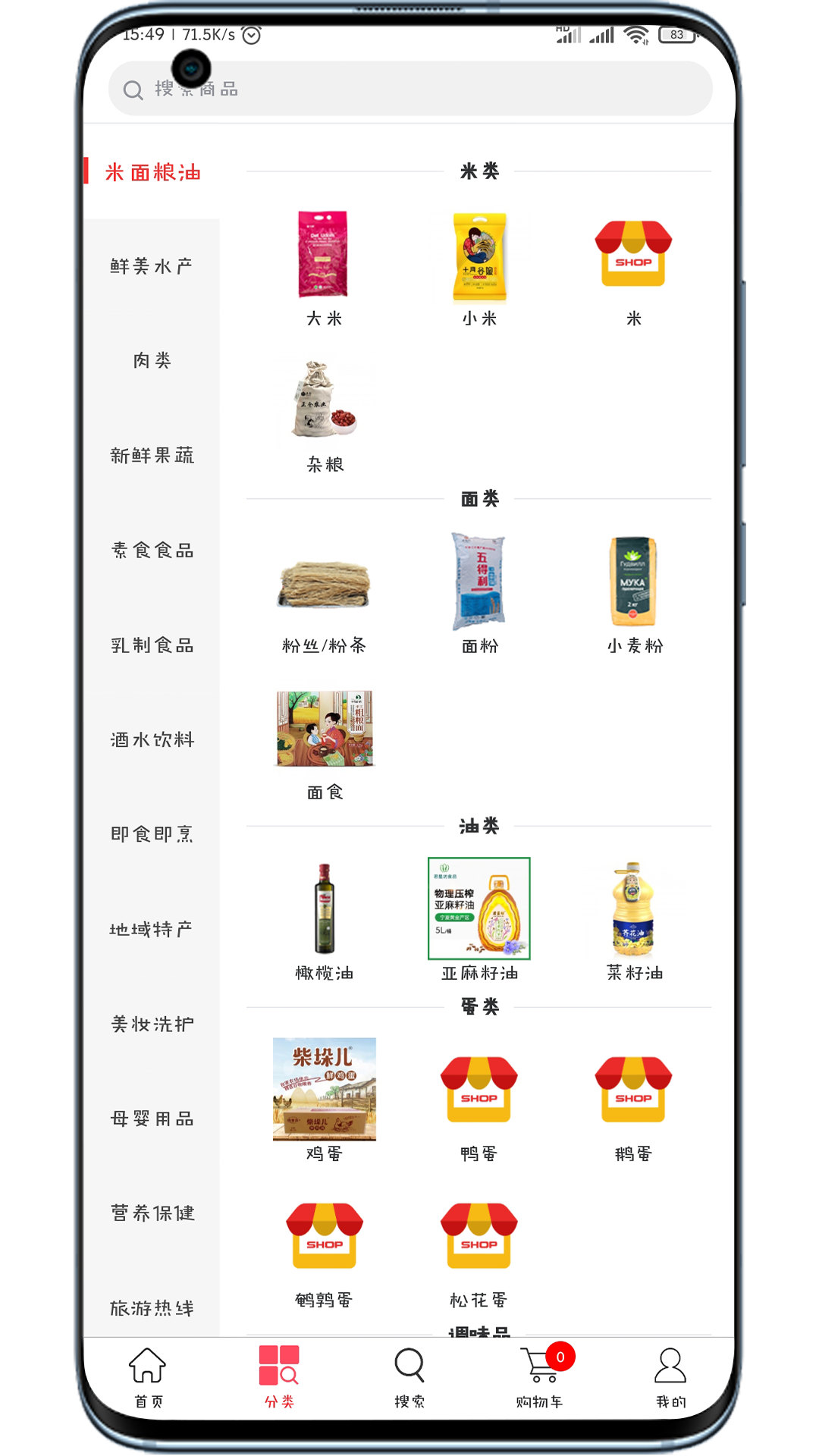Open the 大米 product tile
The height and width of the screenshot is (1456, 819).
[324, 268]
